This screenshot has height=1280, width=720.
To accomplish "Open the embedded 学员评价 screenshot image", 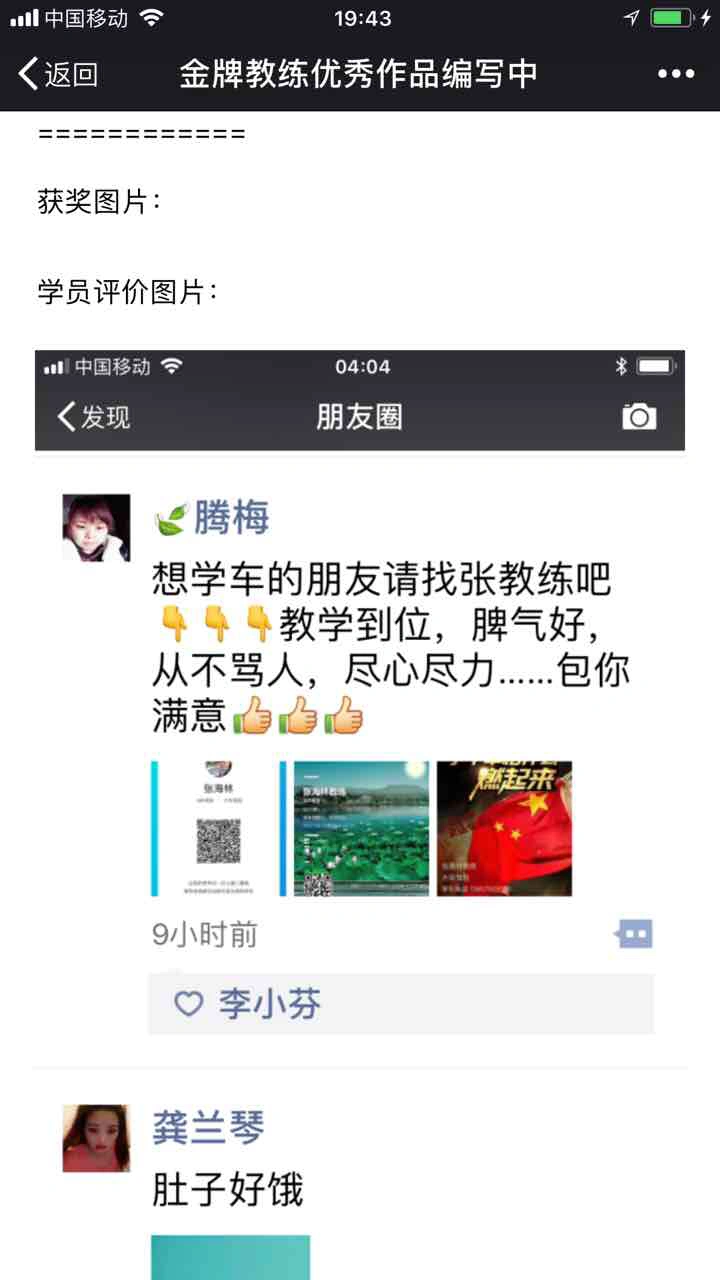I will [360, 814].
